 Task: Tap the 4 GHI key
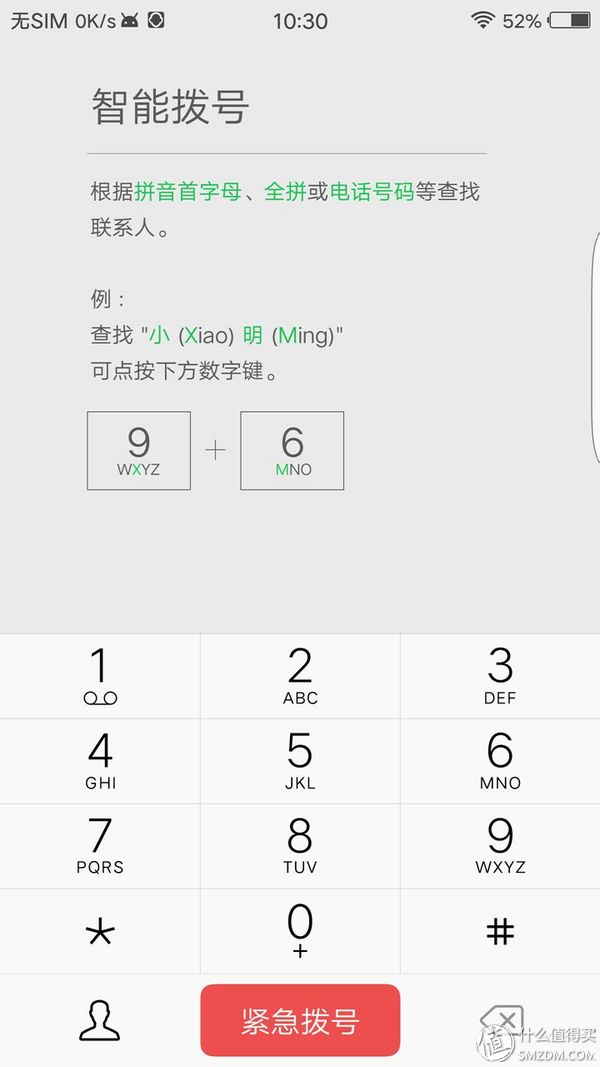click(100, 761)
